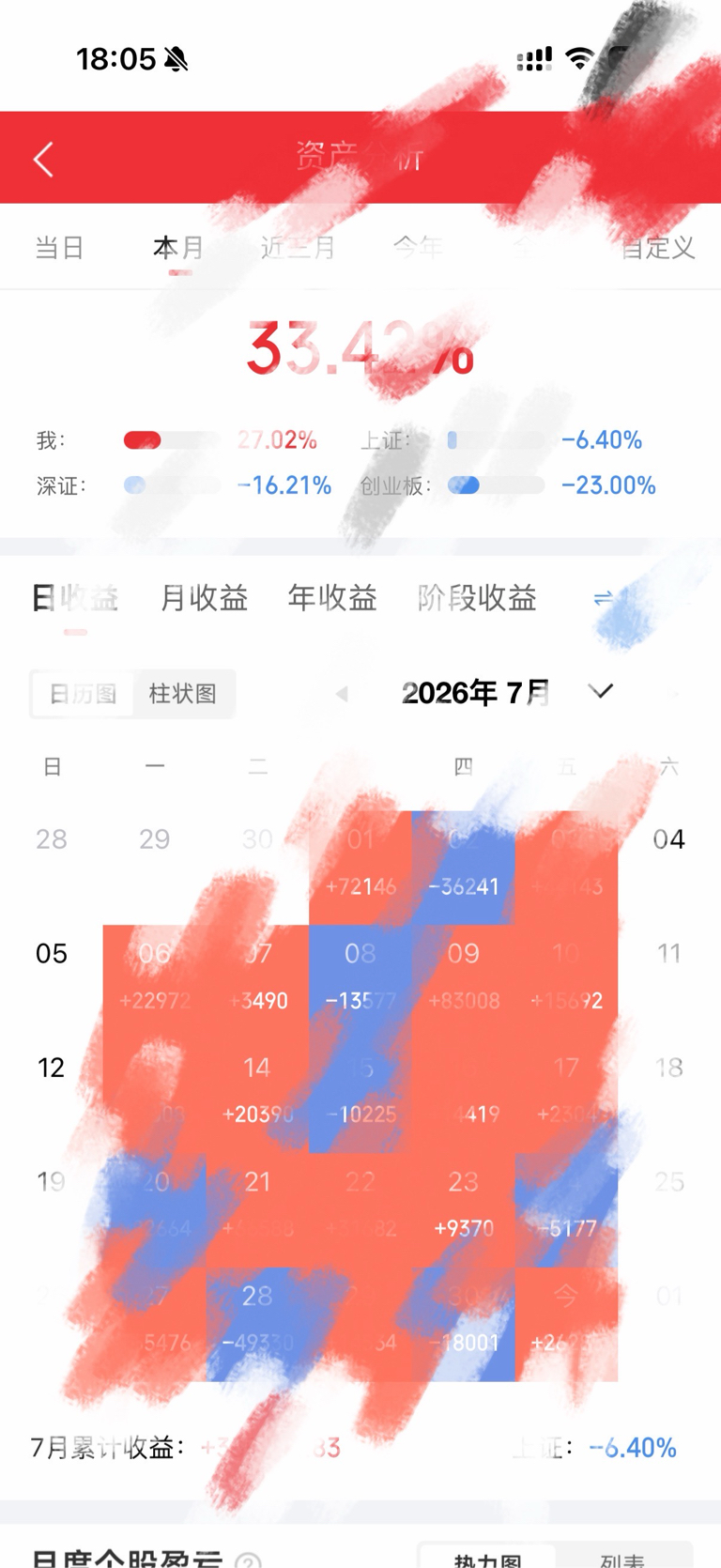Go back using the header arrow
Image resolution: width=721 pixels, height=1568 pixels.
coord(43,159)
